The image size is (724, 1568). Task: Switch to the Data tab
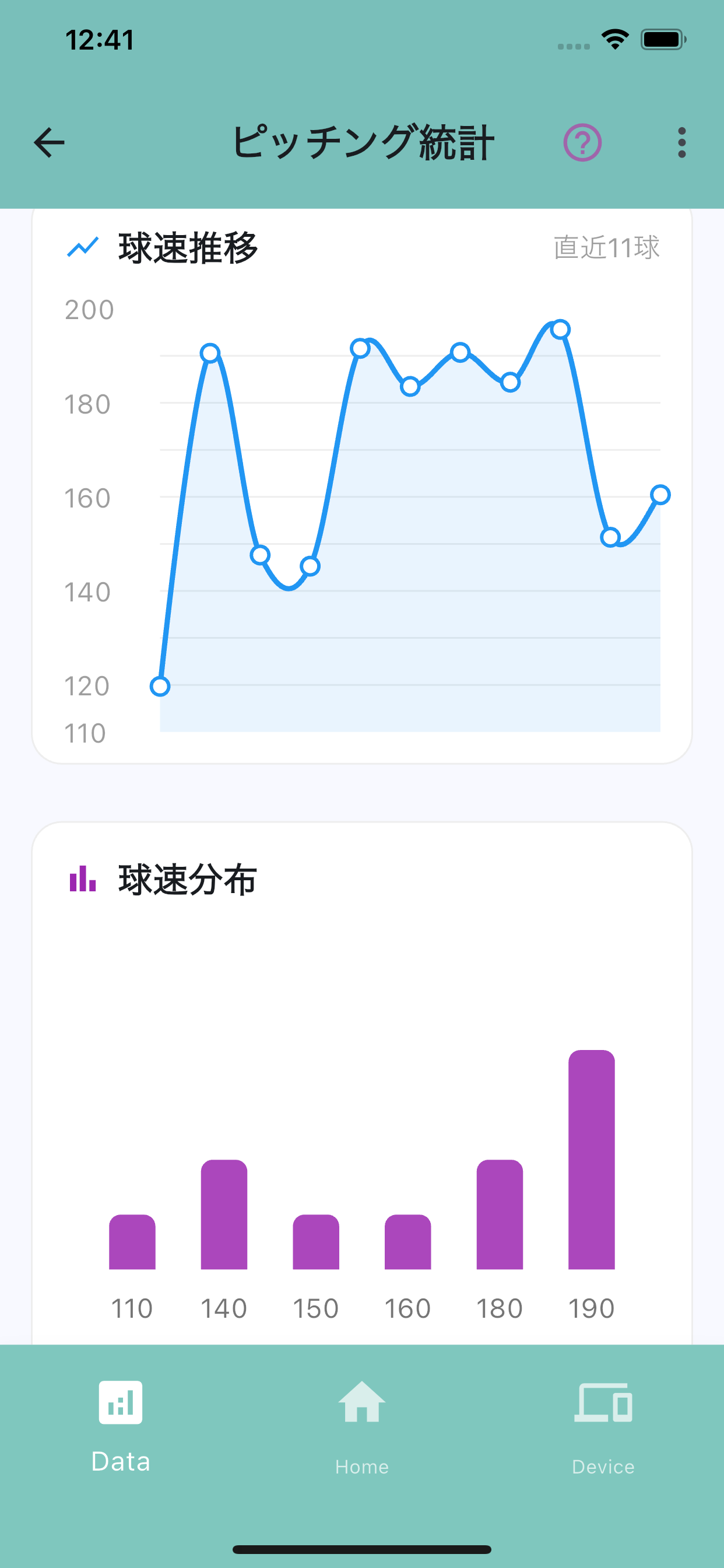click(x=121, y=1427)
